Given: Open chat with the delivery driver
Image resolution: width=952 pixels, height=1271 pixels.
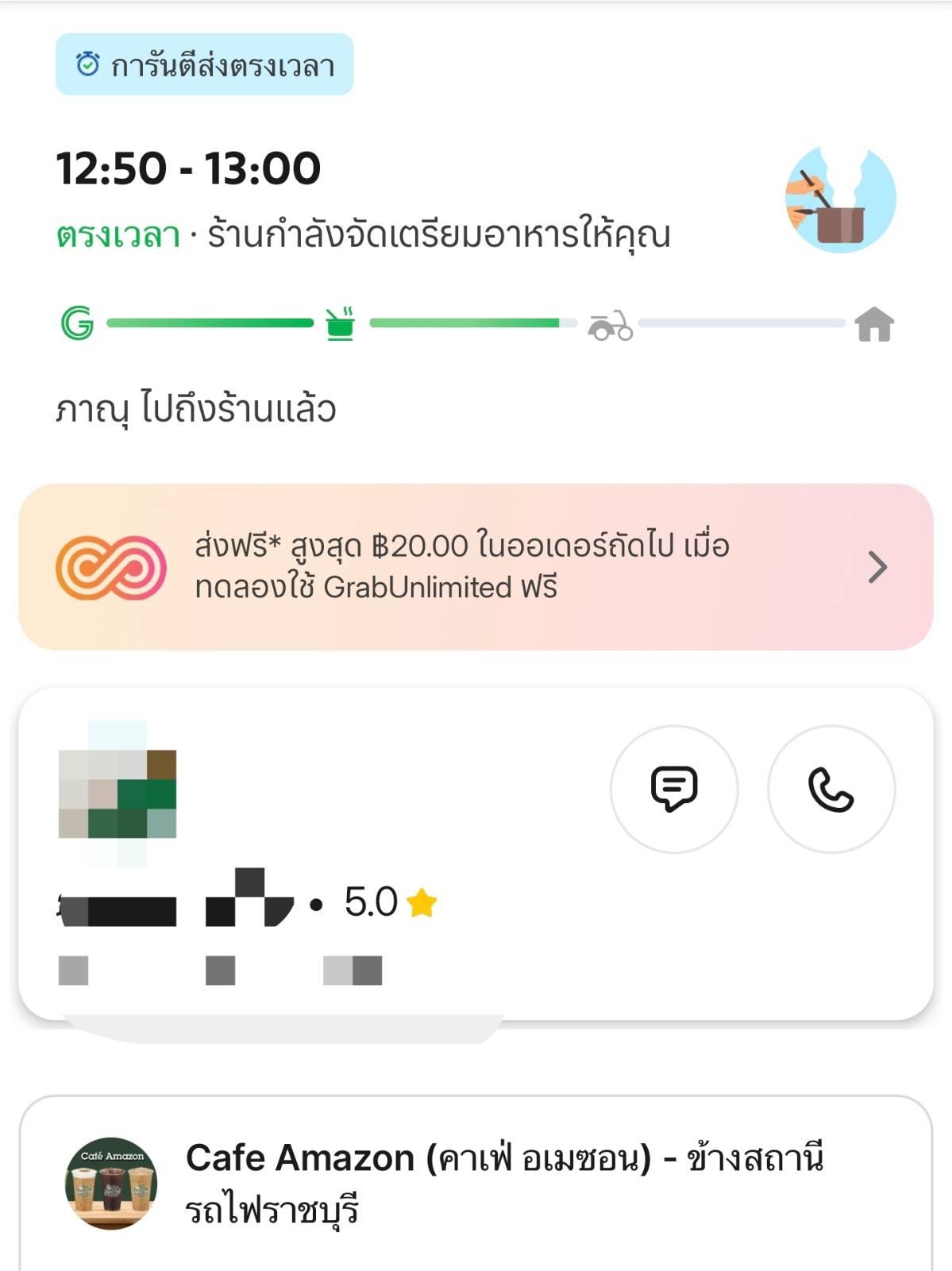Looking at the screenshot, I should coord(673,789).
